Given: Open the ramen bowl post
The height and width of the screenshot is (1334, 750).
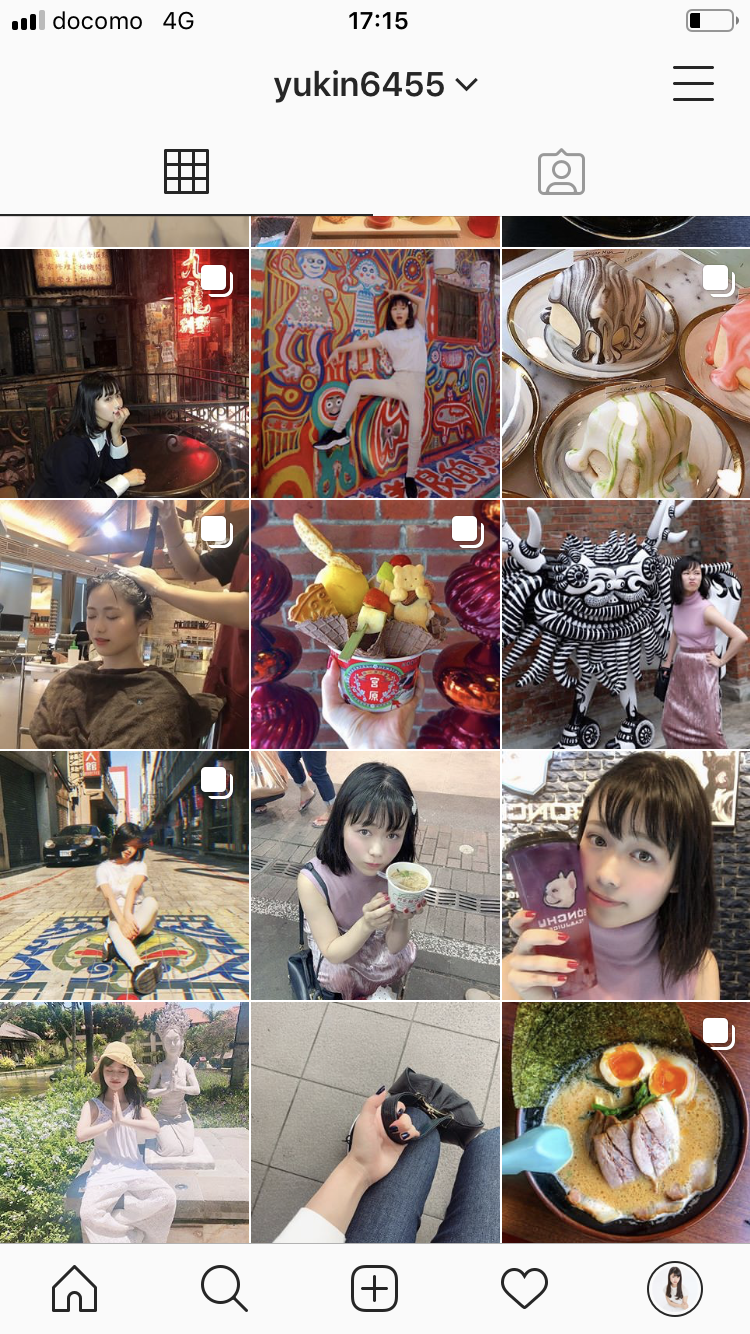Looking at the screenshot, I should (x=626, y=1122).
